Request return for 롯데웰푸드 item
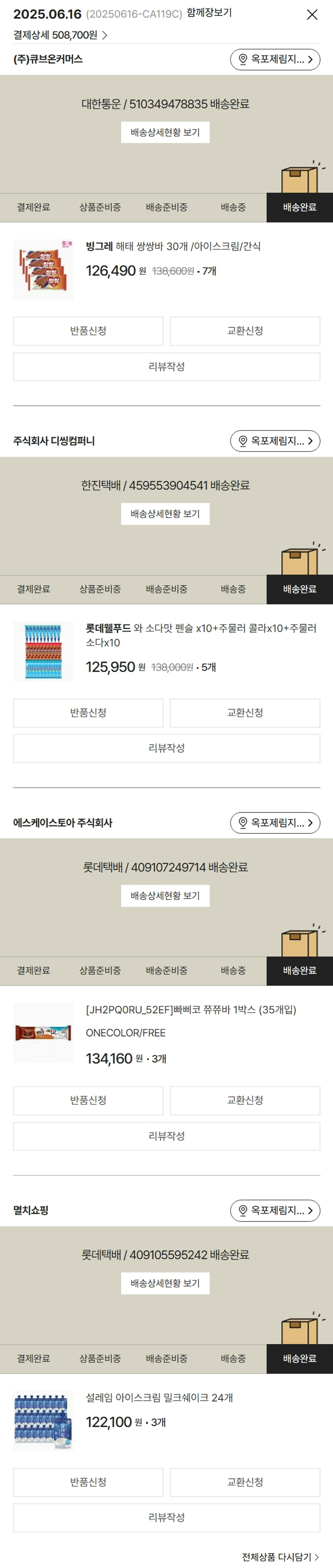333x1568 pixels. point(88,713)
